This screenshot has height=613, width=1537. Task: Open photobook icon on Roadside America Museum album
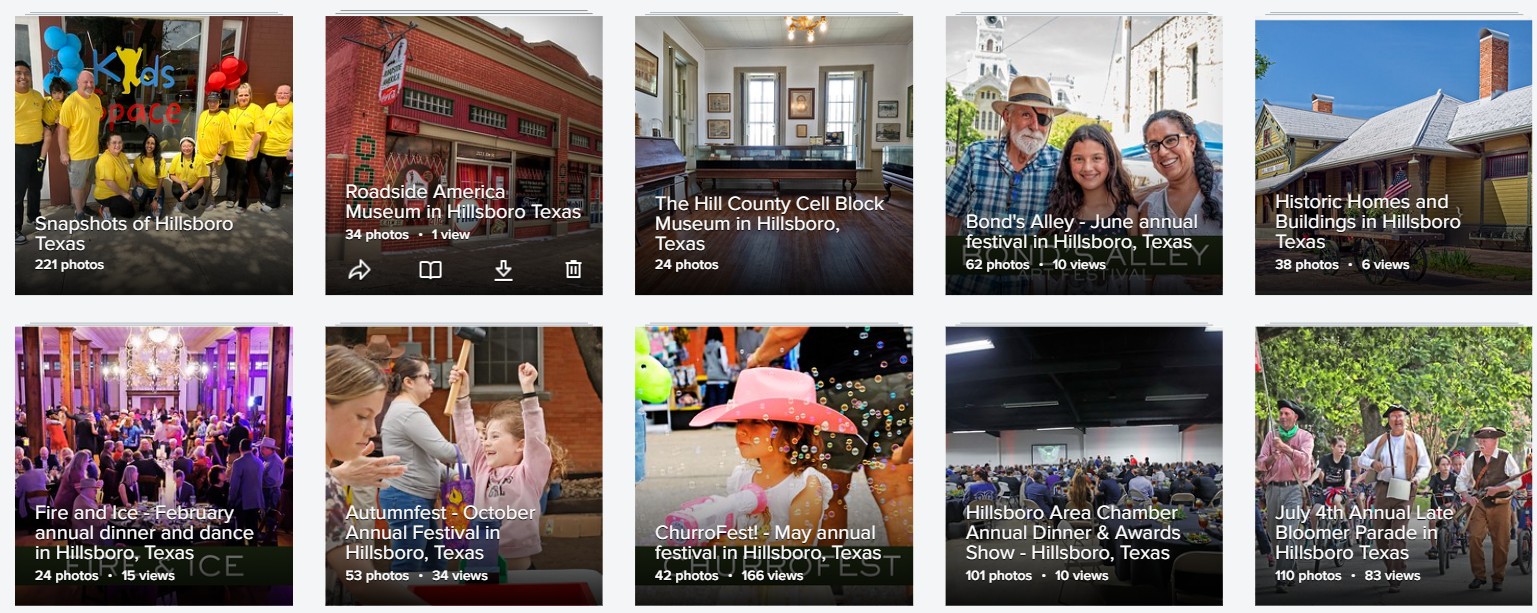(430, 270)
